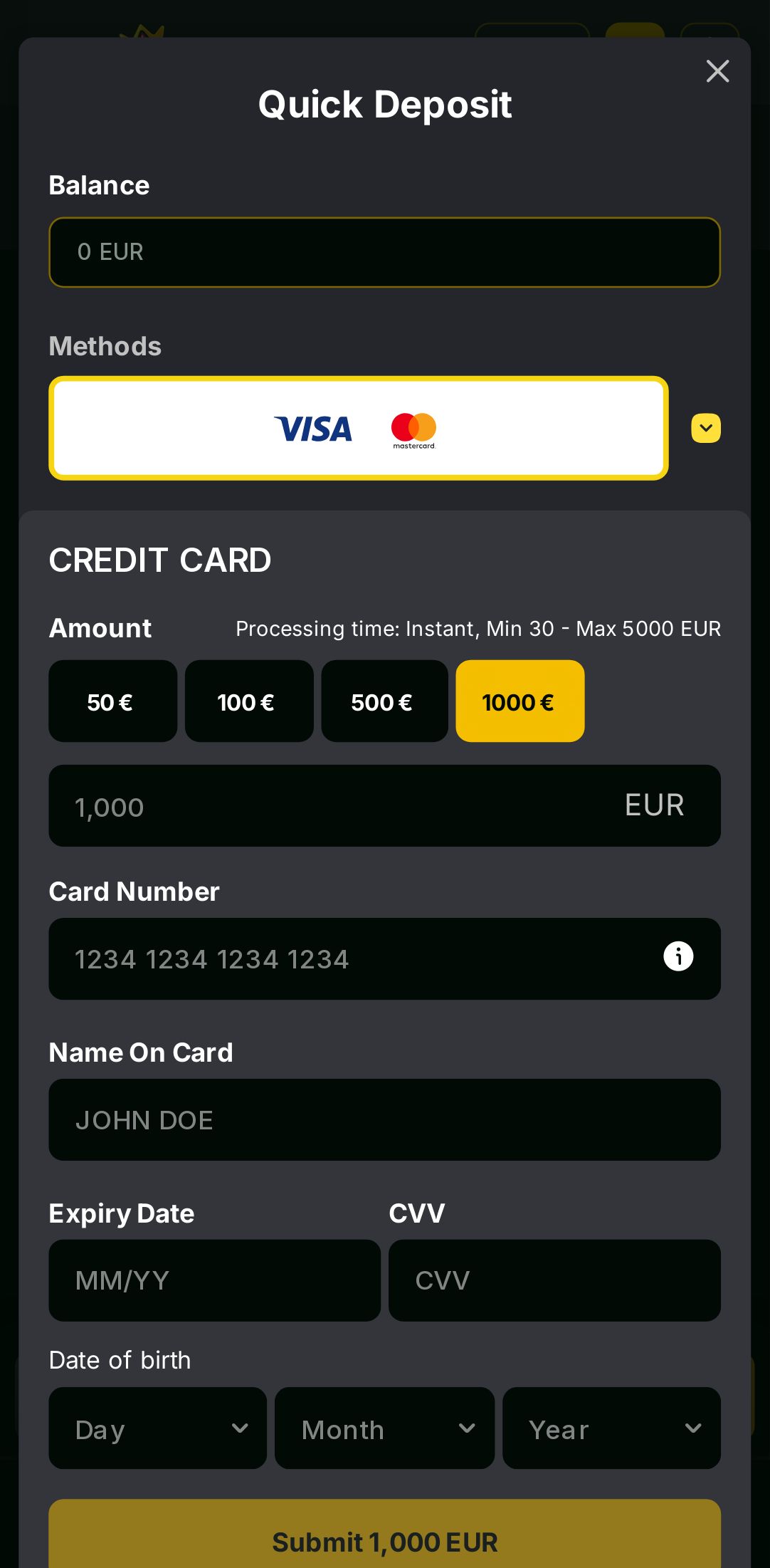770x1568 pixels.
Task: Select the Visa Mastercard payment method
Action: coord(358,428)
